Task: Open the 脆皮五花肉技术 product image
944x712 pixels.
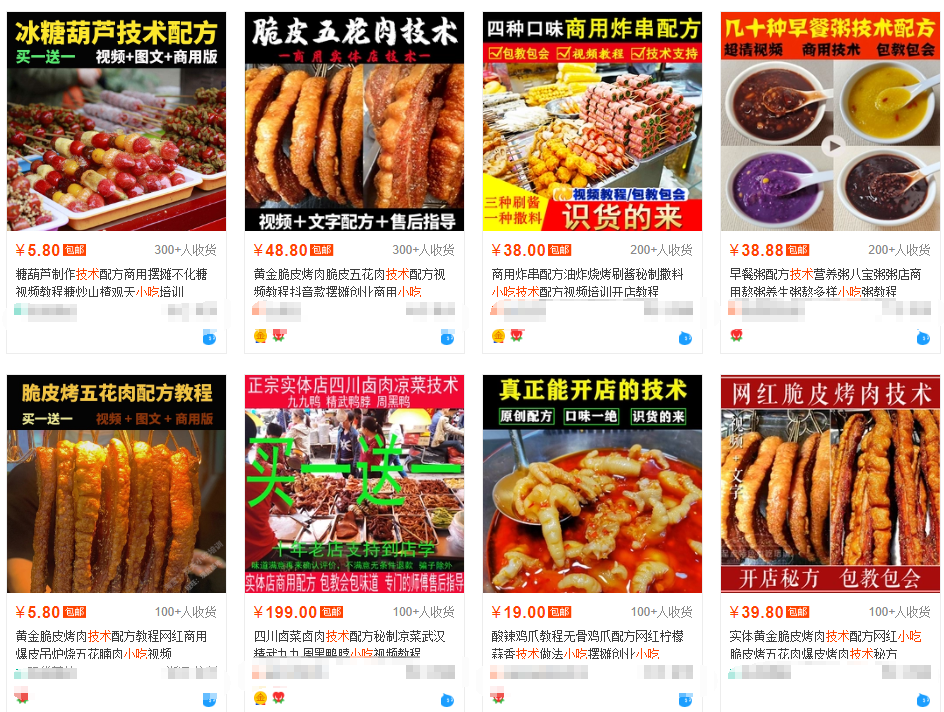Action: coord(354,121)
